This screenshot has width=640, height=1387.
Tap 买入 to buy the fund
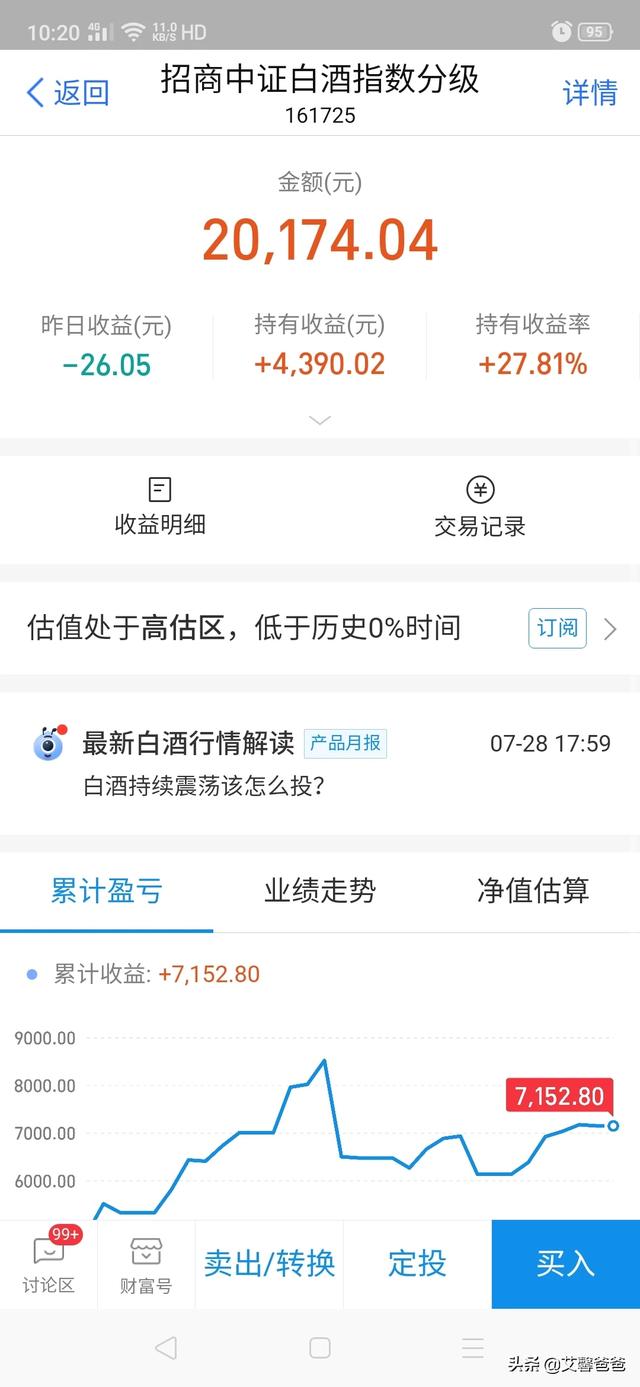pos(566,1264)
